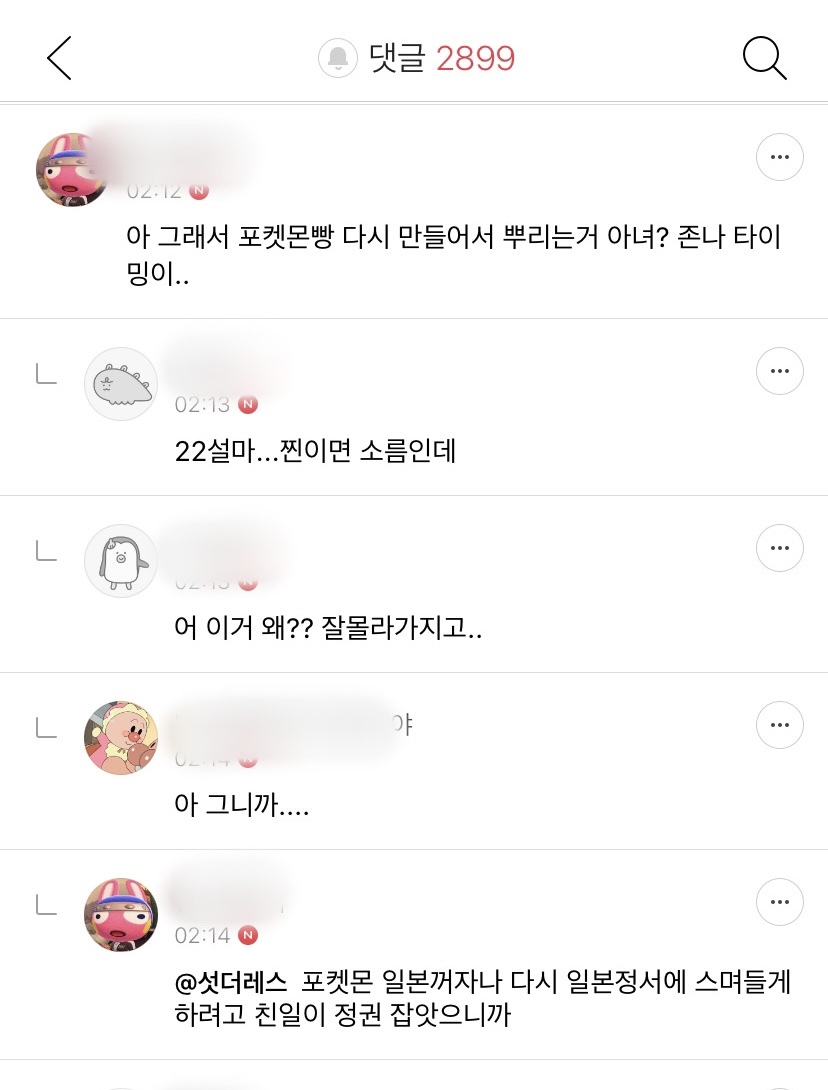Open search from the magnifier icon
This screenshot has width=828, height=1090.
[766, 58]
